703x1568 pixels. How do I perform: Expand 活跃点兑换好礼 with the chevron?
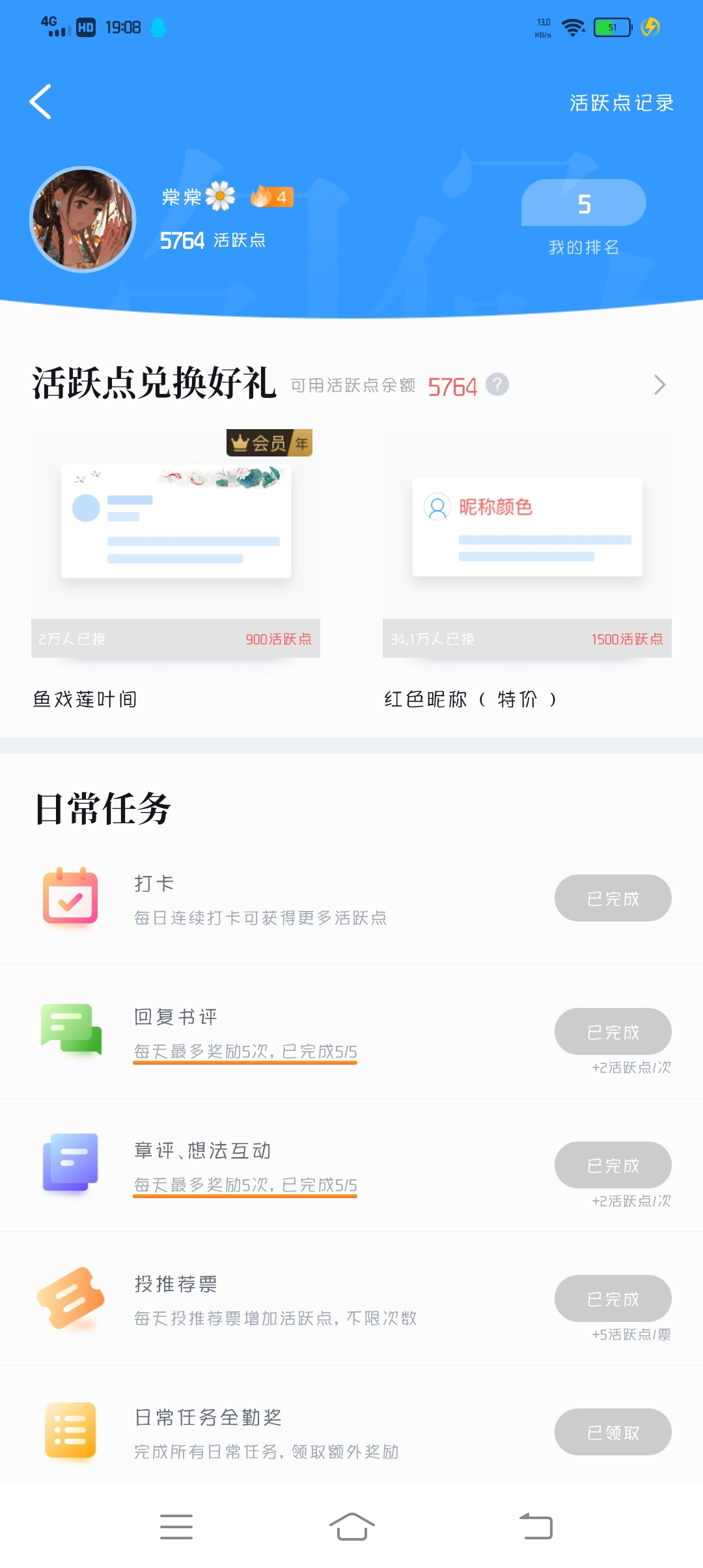pos(660,385)
